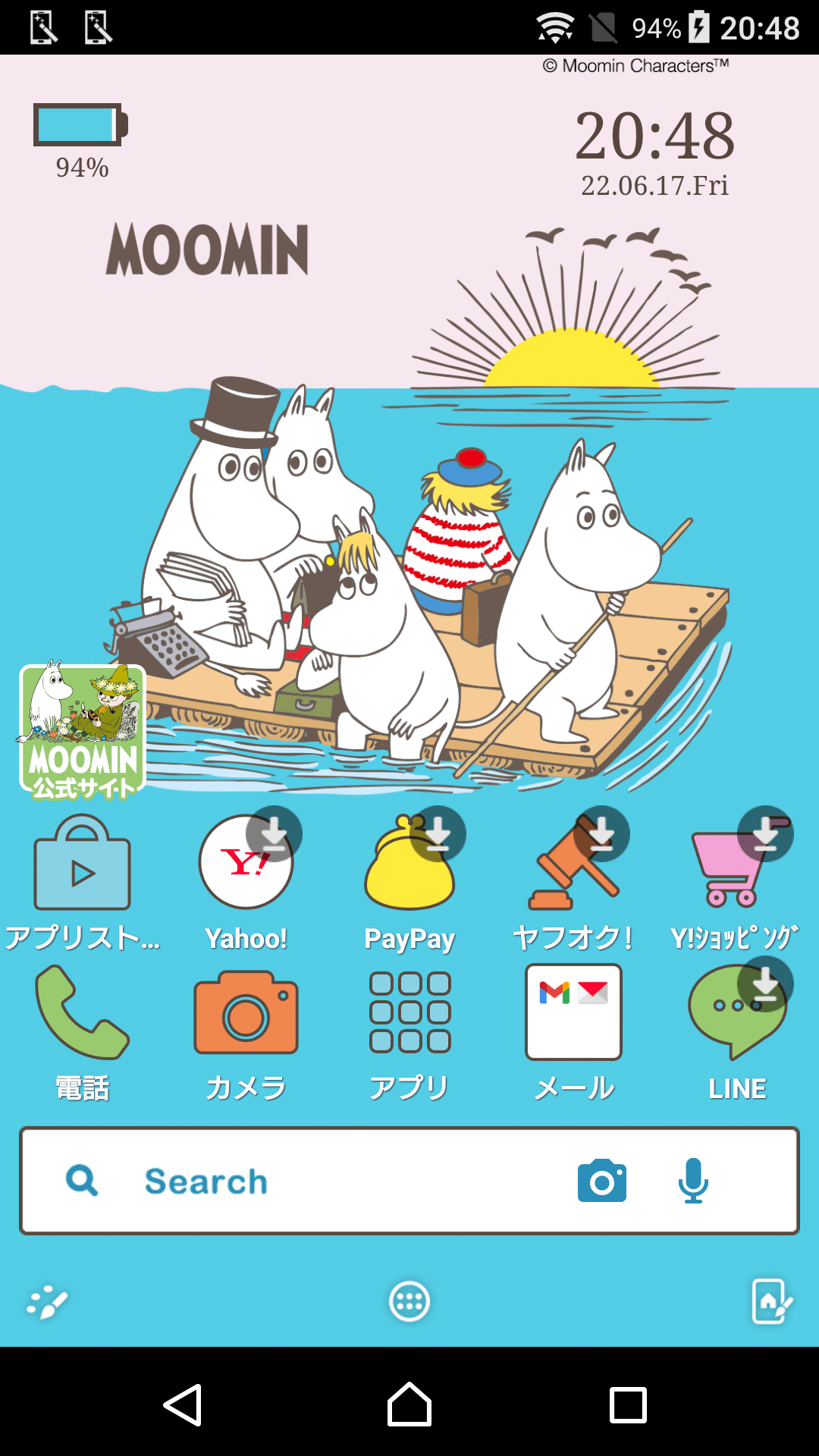819x1456 pixels.
Task: Show recent apps
Action: pyautogui.click(x=628, y=1405)
